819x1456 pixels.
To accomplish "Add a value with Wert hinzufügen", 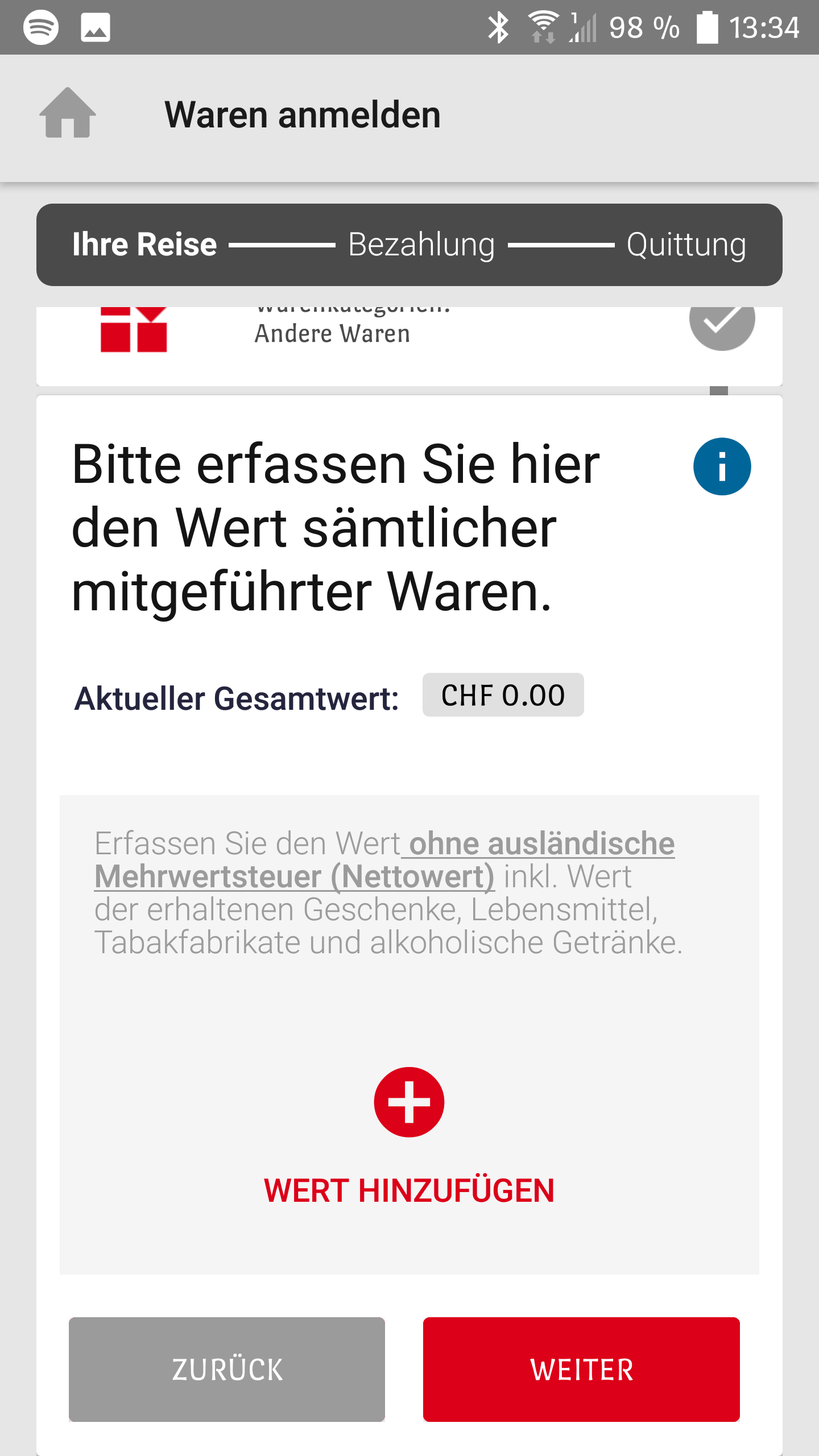I will click(x=409, y=1132).
